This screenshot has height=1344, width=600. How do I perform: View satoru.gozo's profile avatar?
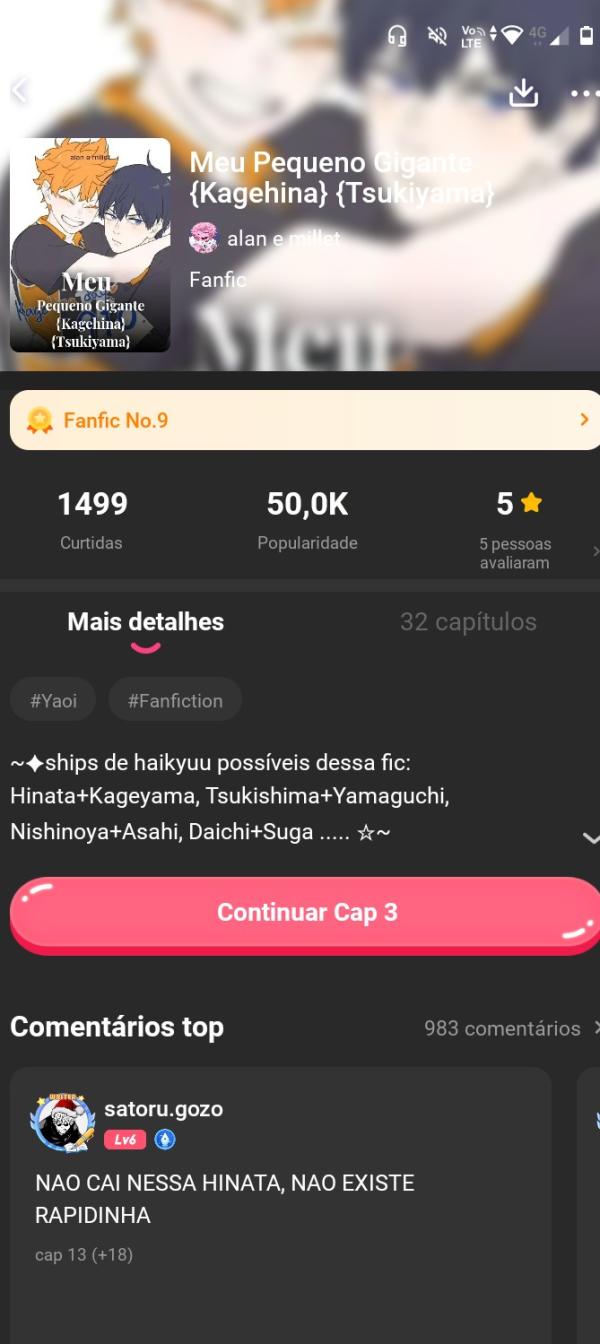pyautogui.click(x=62, y=1122)
